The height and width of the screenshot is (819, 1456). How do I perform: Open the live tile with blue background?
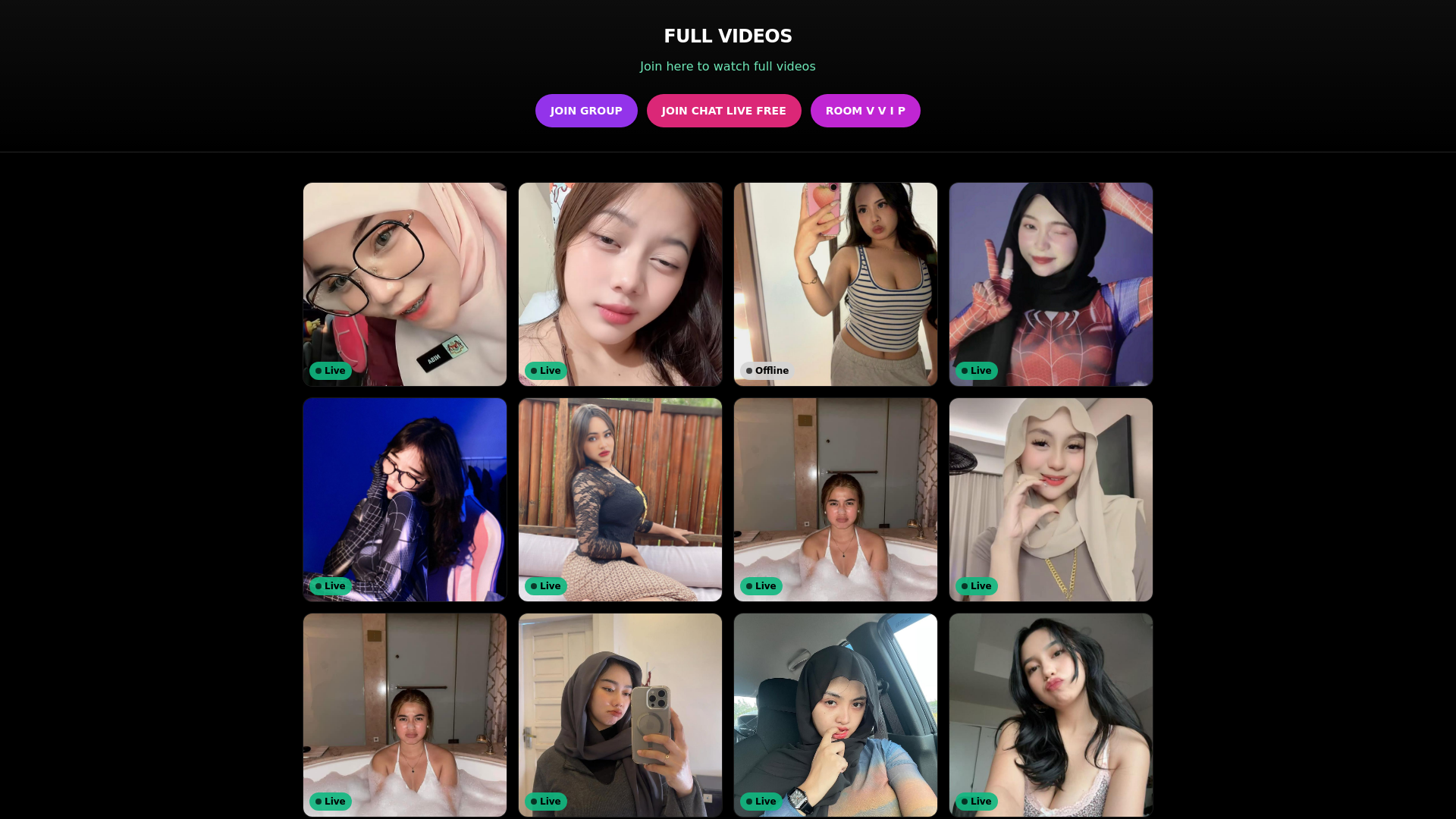click(x=404, y=500)
